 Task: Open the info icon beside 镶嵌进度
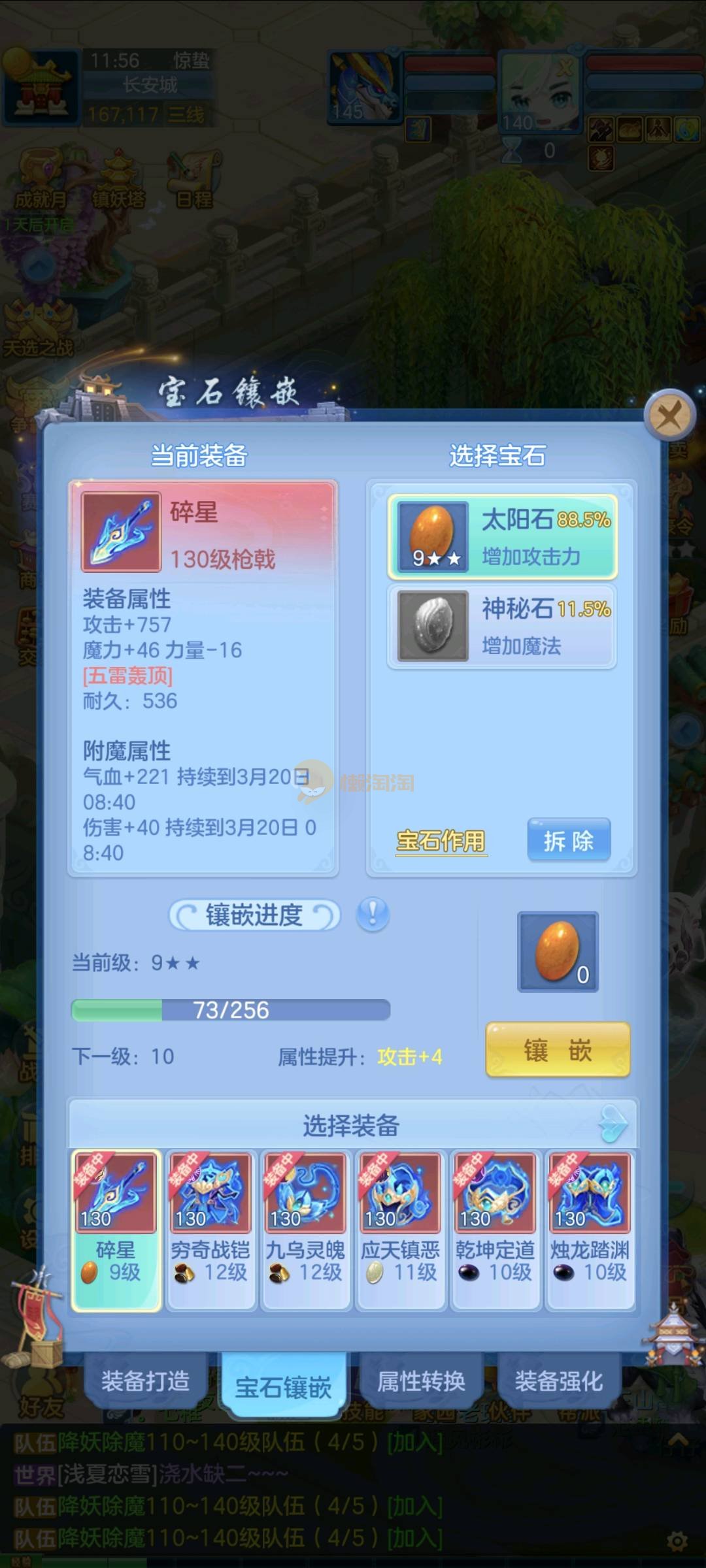(x=373, y=914)
